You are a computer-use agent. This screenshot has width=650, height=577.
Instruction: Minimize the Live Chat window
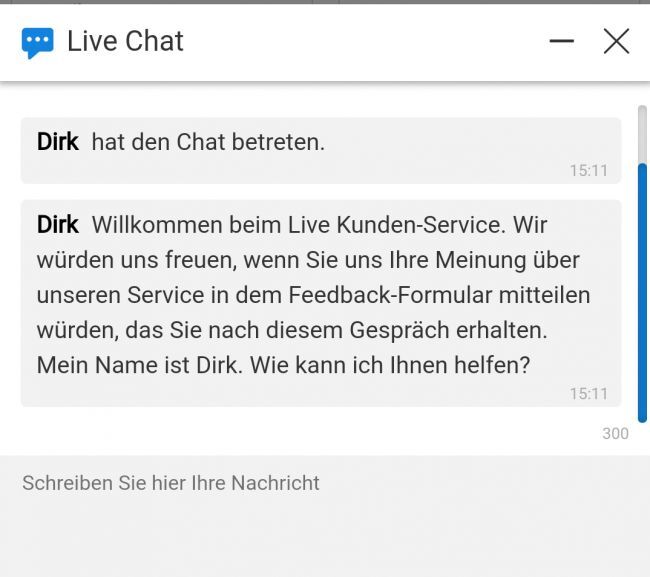coord(562,41)
